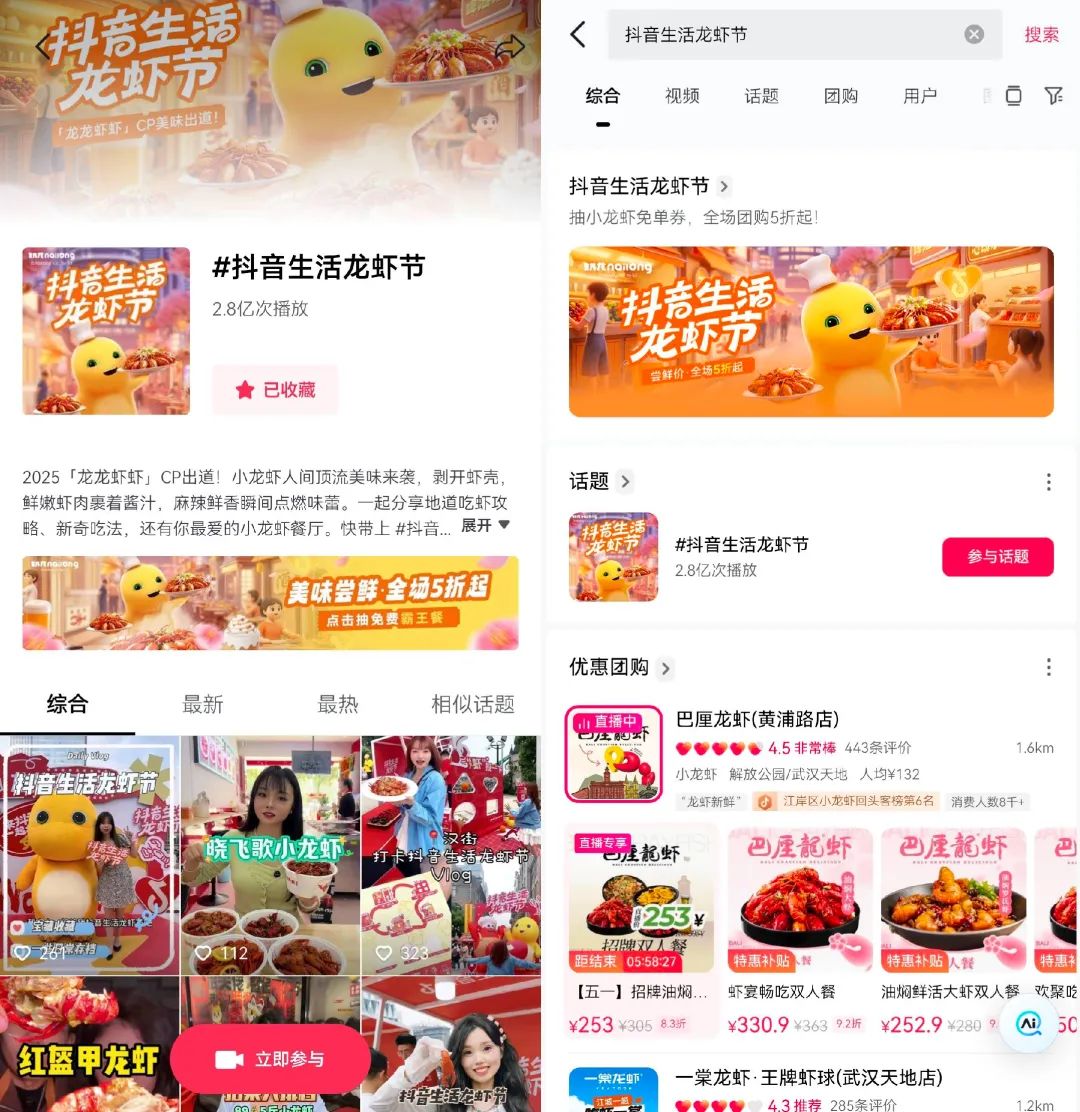Tap the 参与话题 button
This screenshot has height=1112, width=1080.
click(x=997, y=557)
